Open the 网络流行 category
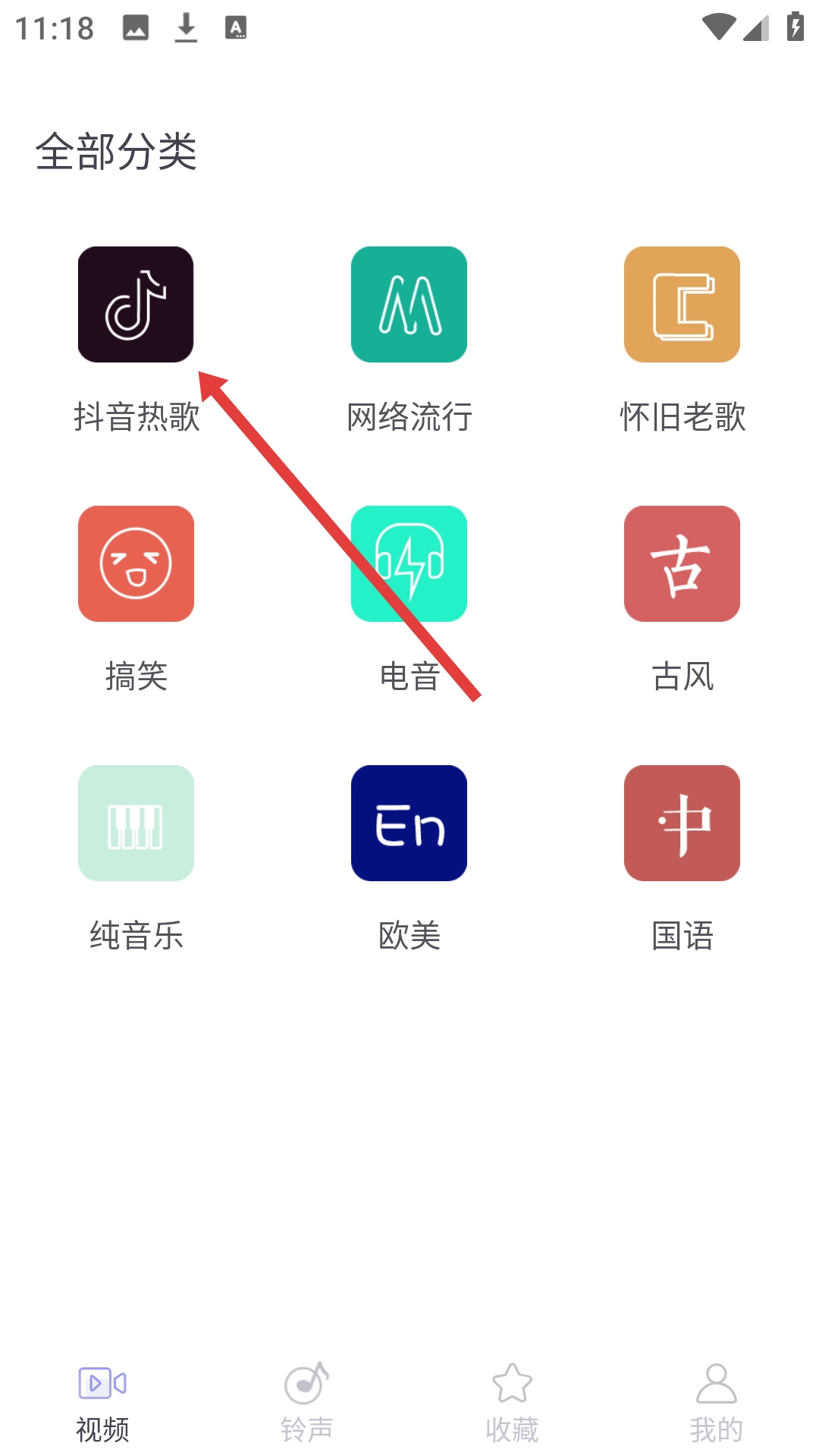 (409, 304)
